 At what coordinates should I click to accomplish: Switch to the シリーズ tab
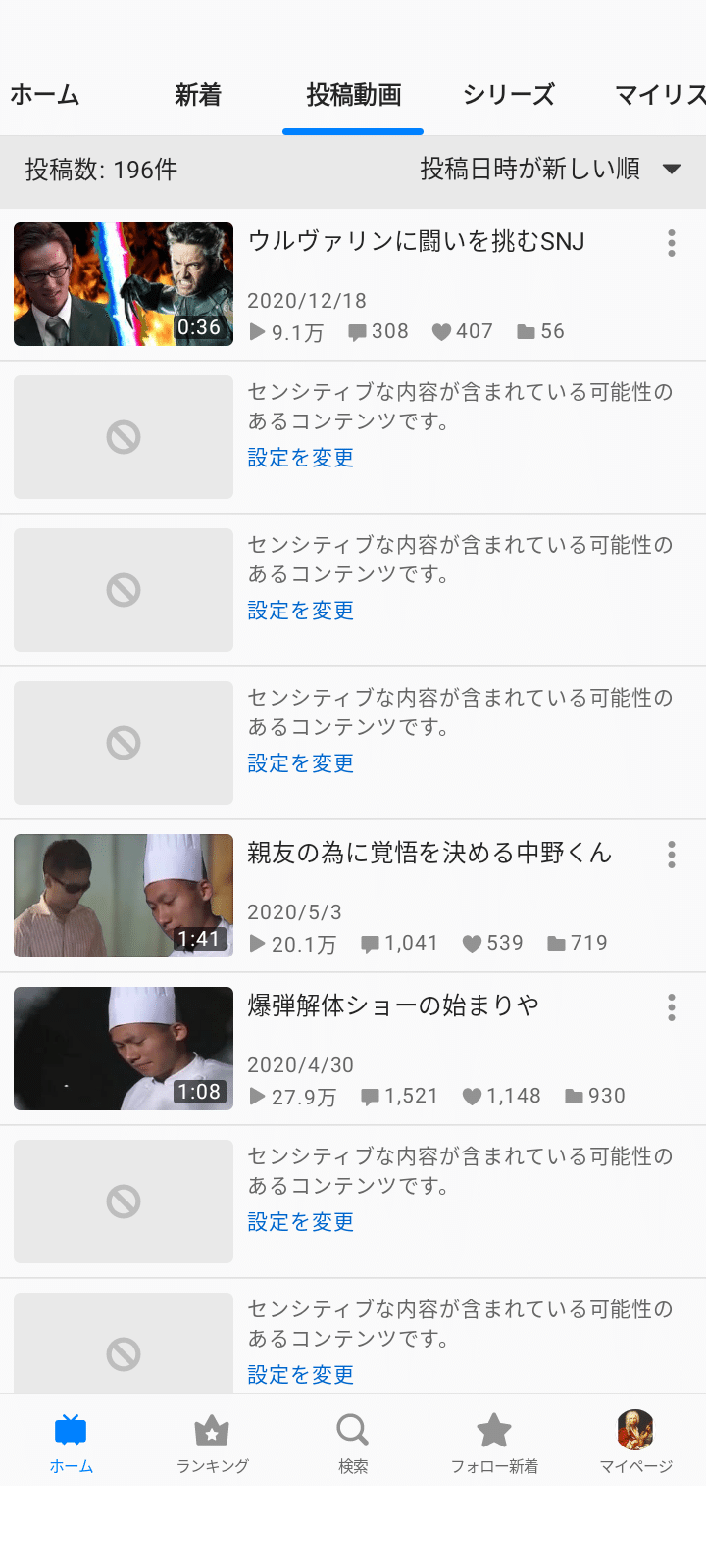pyautogui.click(x=508, y=95)
